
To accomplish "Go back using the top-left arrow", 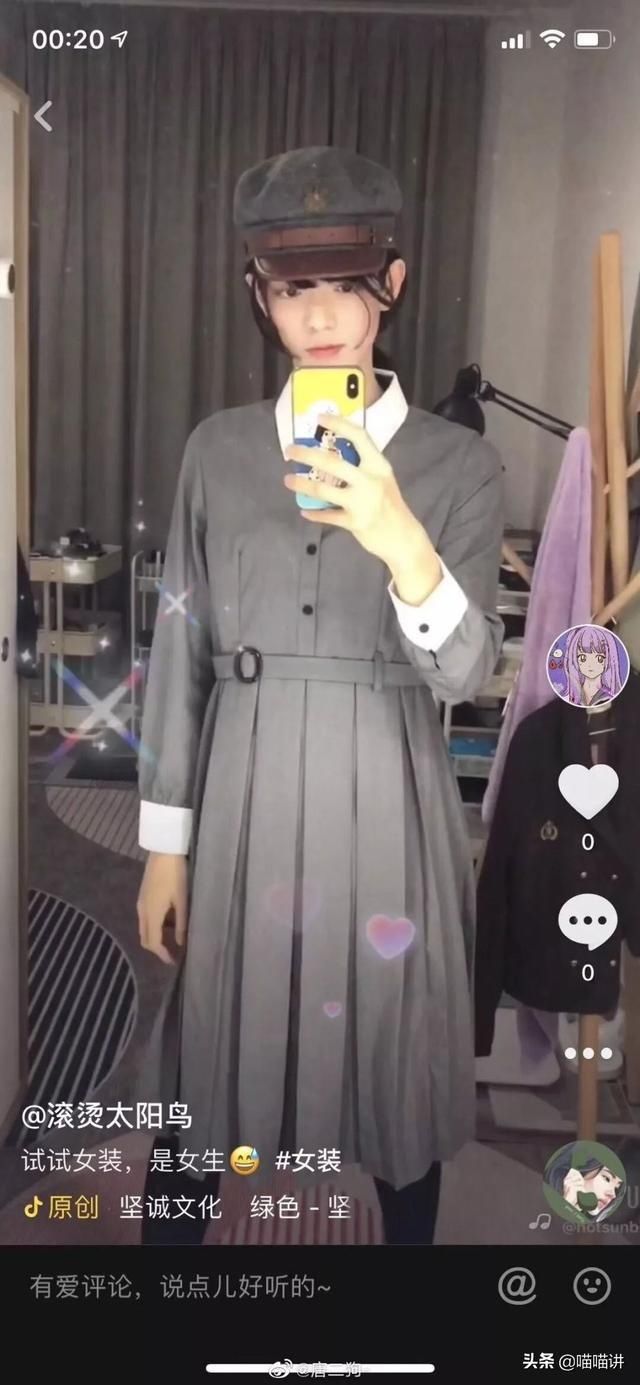I will tap(42, 116).
